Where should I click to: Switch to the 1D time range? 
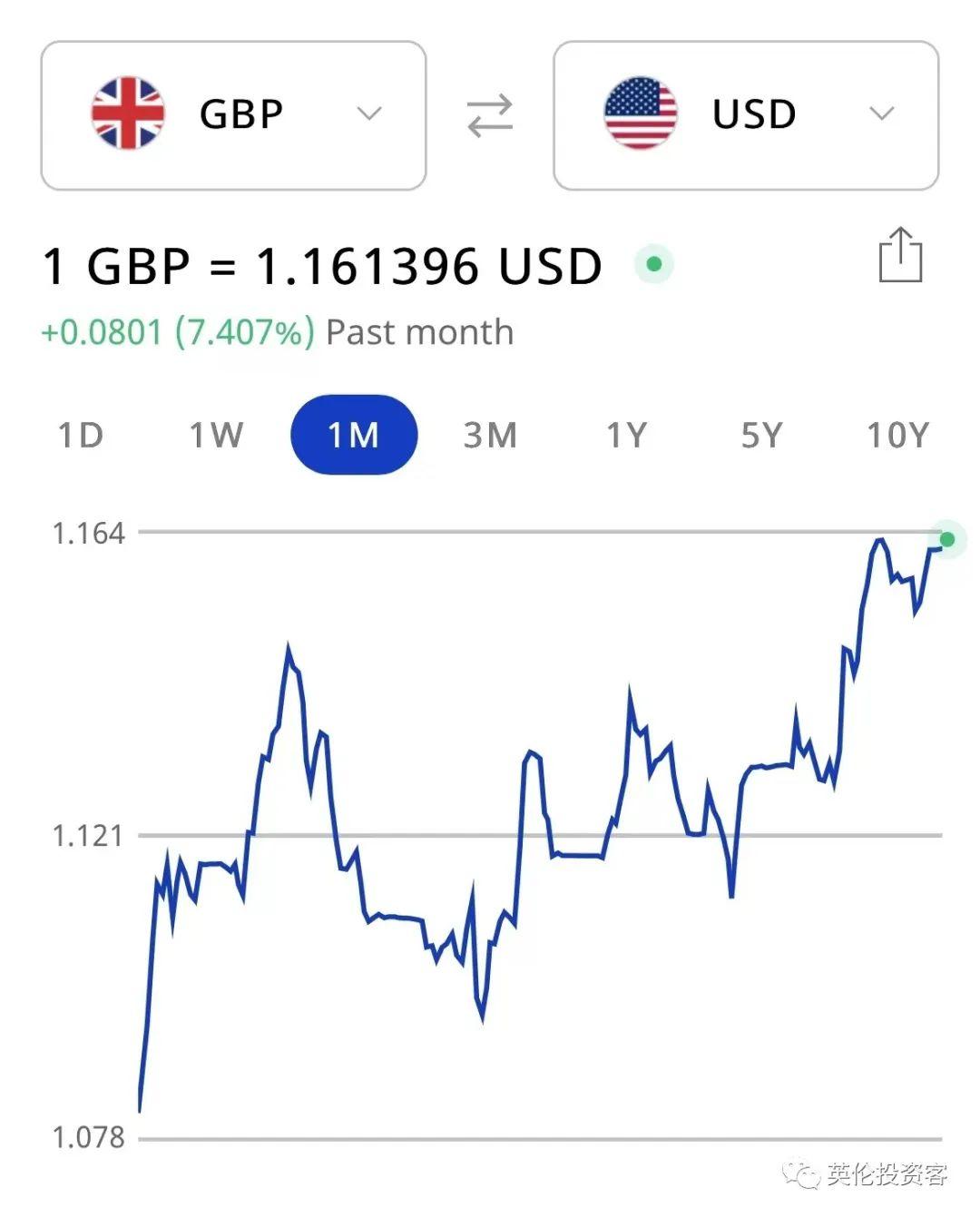[82, 436]
